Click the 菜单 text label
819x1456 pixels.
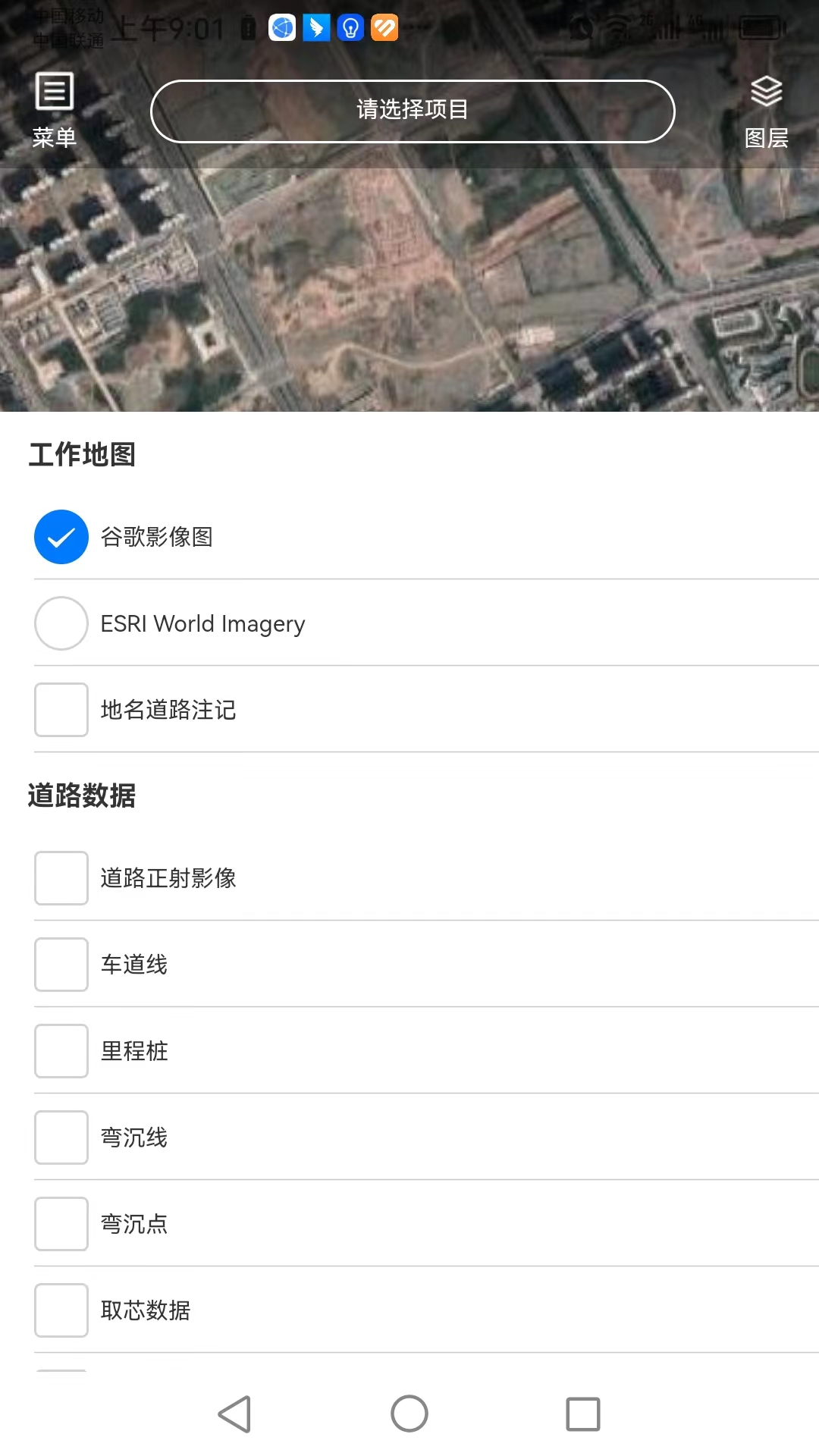[x=53, y=139]
